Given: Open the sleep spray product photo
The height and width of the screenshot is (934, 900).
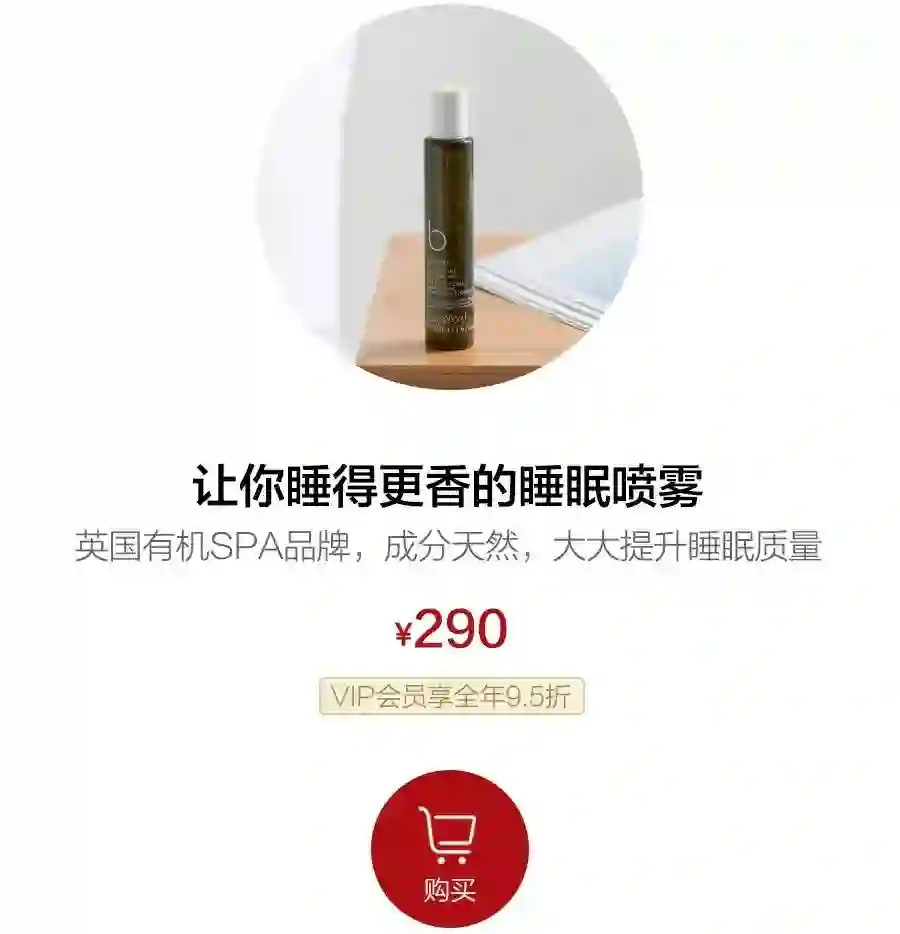Looking at the screenshot, I should [x=449, y=198].
